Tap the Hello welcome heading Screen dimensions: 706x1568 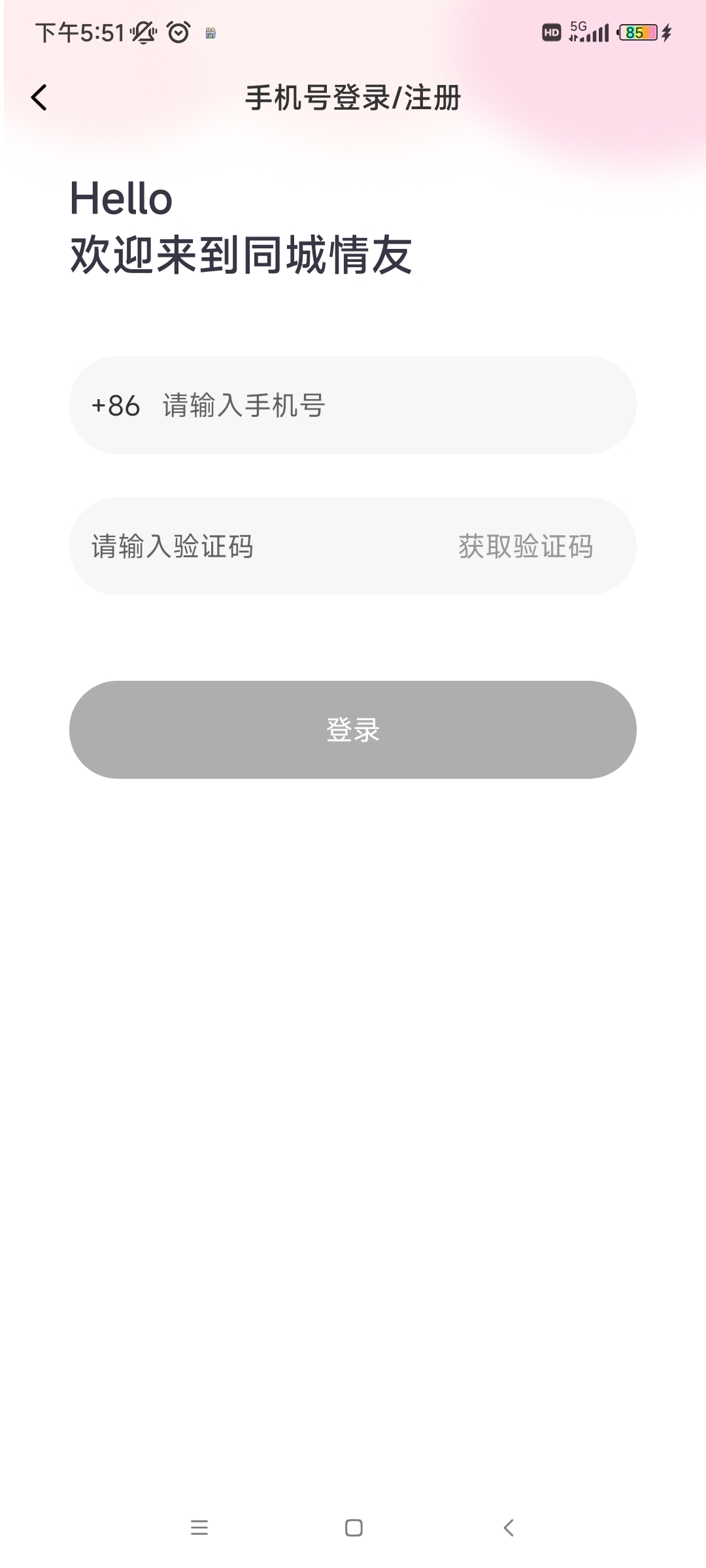click(x=121, y=199)
